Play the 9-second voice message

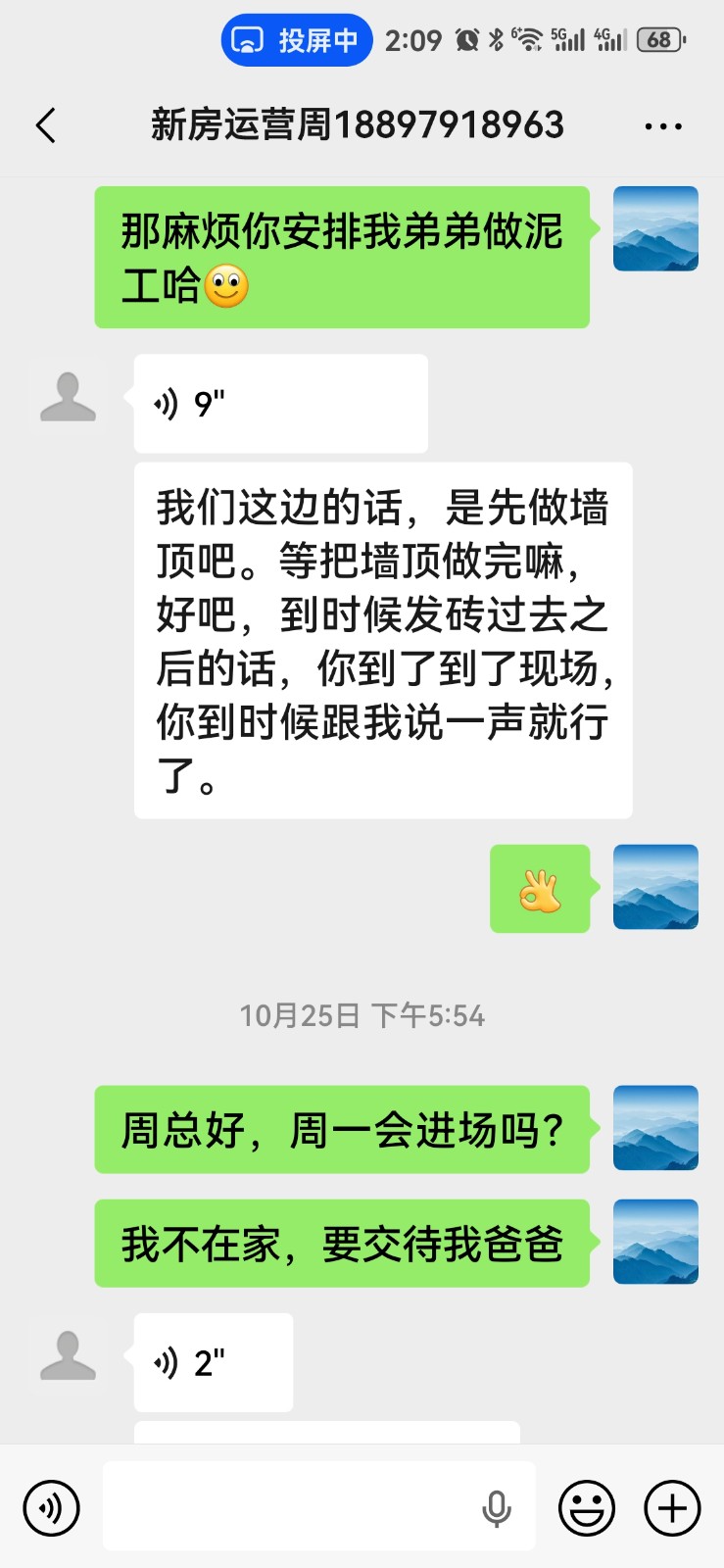tap(280, 404)
